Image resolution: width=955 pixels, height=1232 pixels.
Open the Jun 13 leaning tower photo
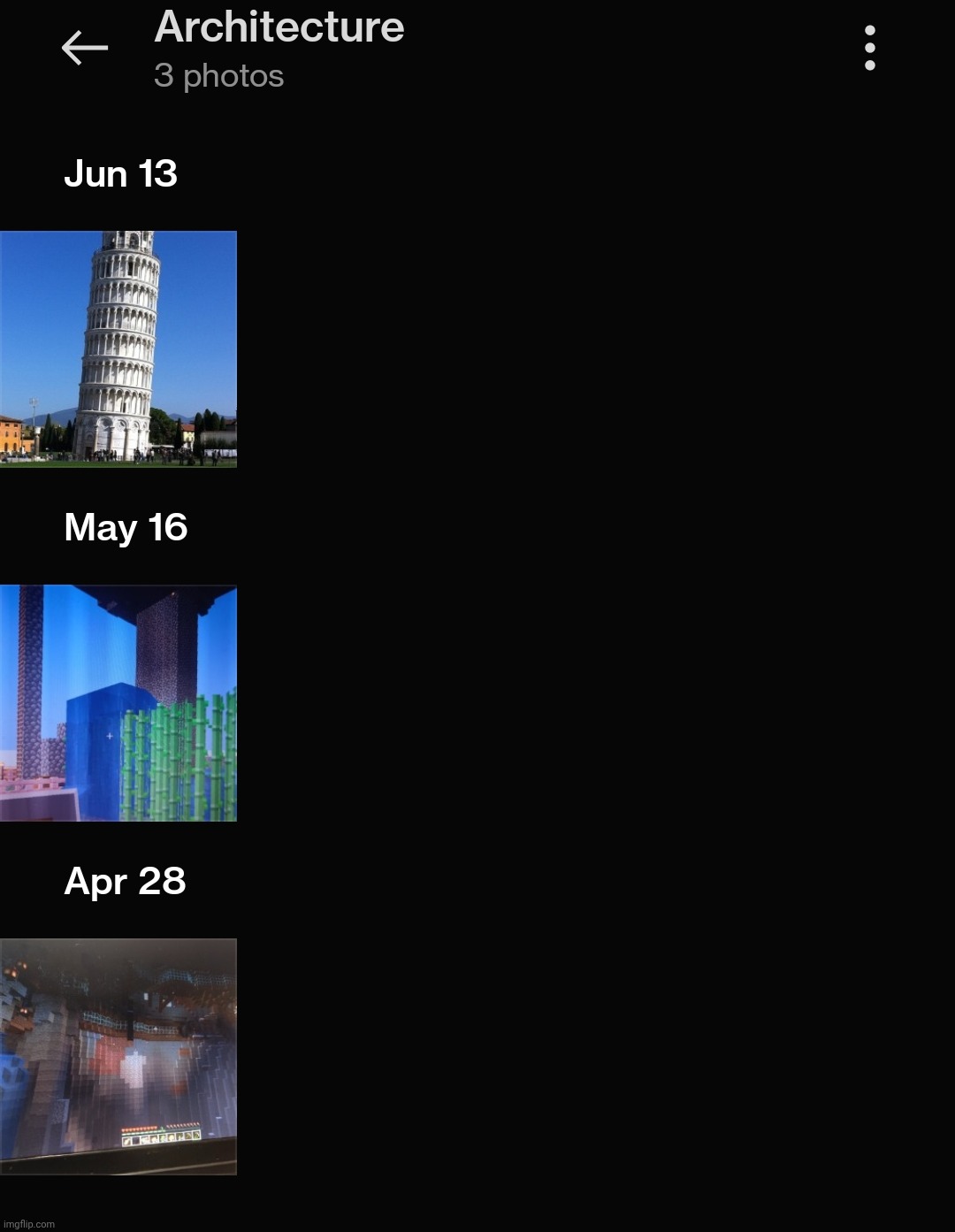pyautogui.click(x=118, y=348)
